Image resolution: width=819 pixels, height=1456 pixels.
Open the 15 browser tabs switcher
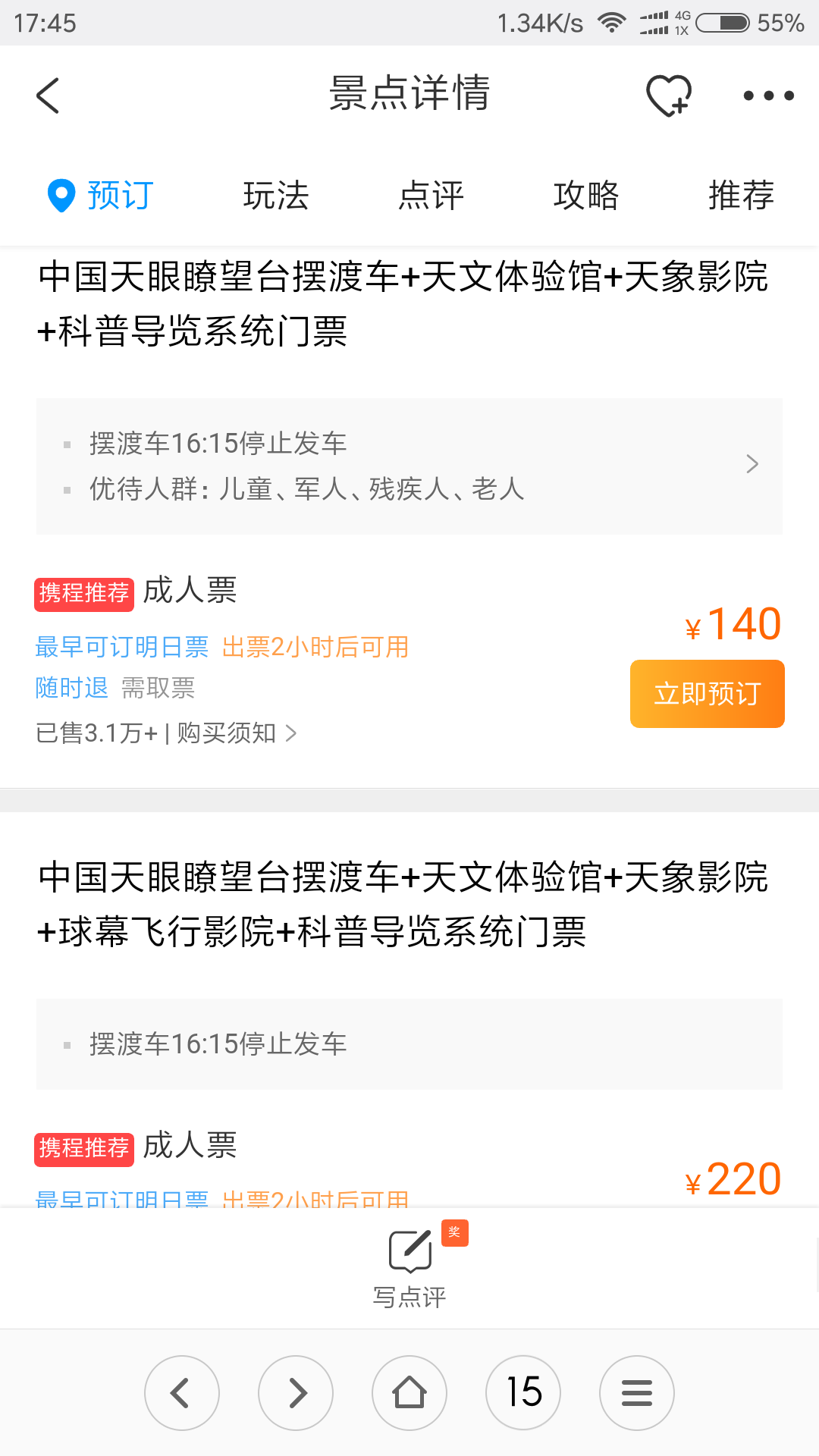point(523,1393)
